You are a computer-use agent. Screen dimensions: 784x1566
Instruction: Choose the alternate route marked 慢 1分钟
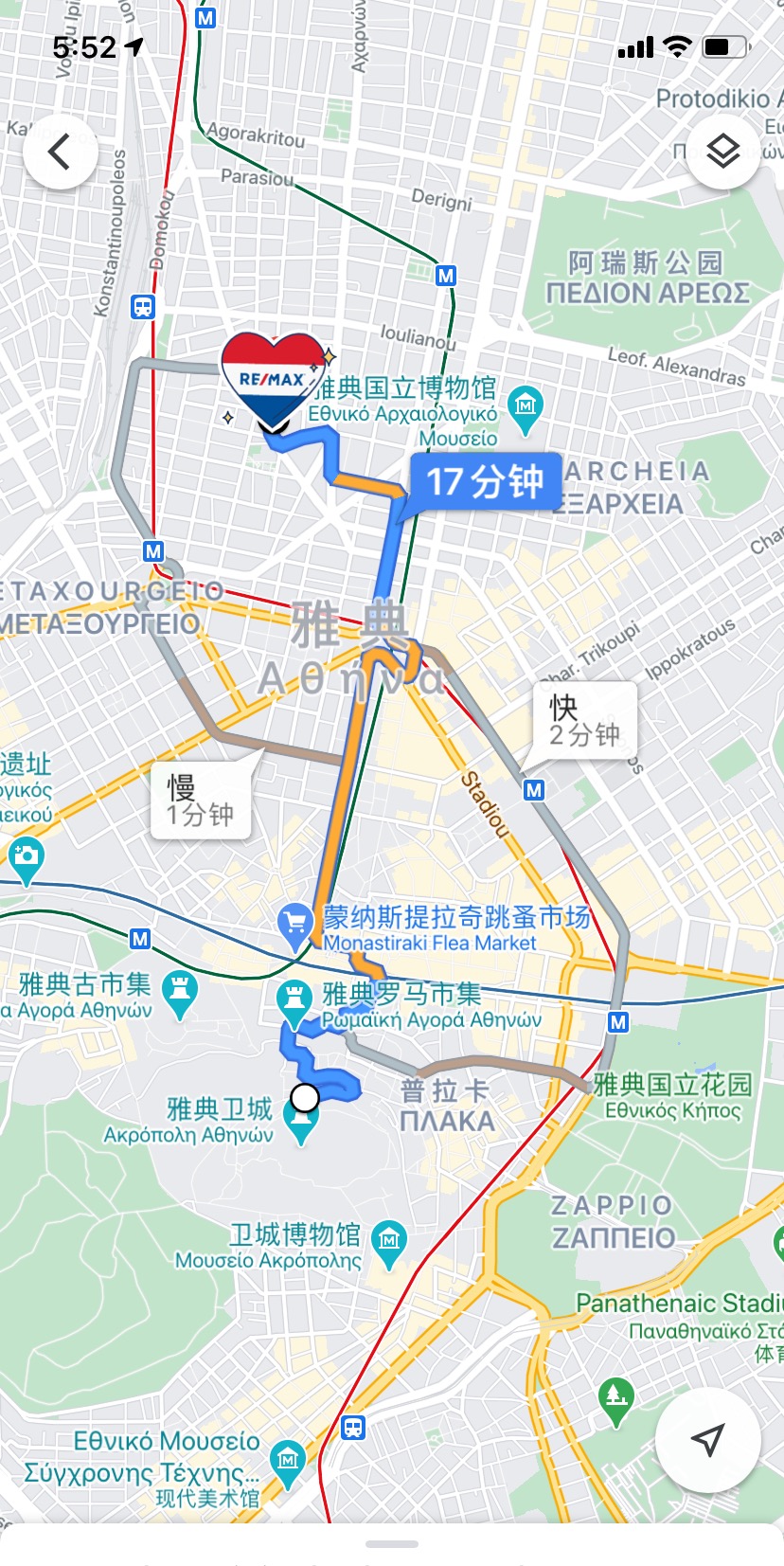pyautogui.click(x=202, y=801)
